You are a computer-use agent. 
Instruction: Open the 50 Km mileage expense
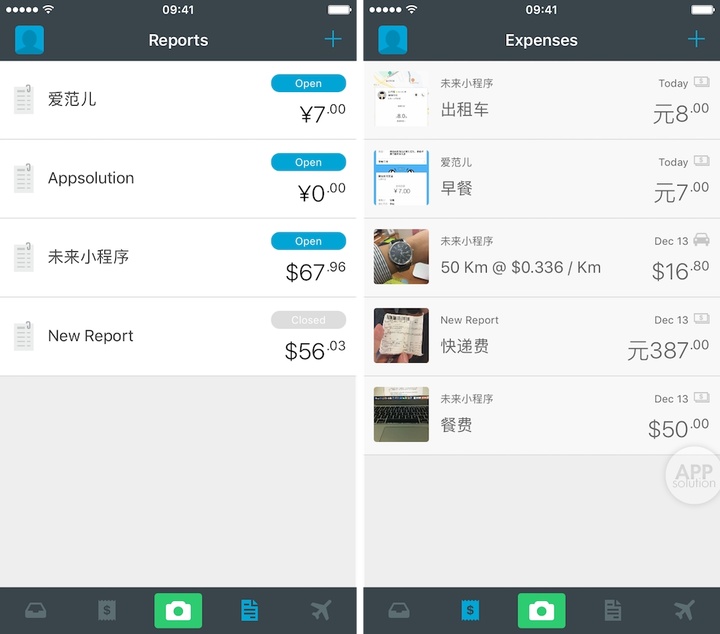(540, 257)
